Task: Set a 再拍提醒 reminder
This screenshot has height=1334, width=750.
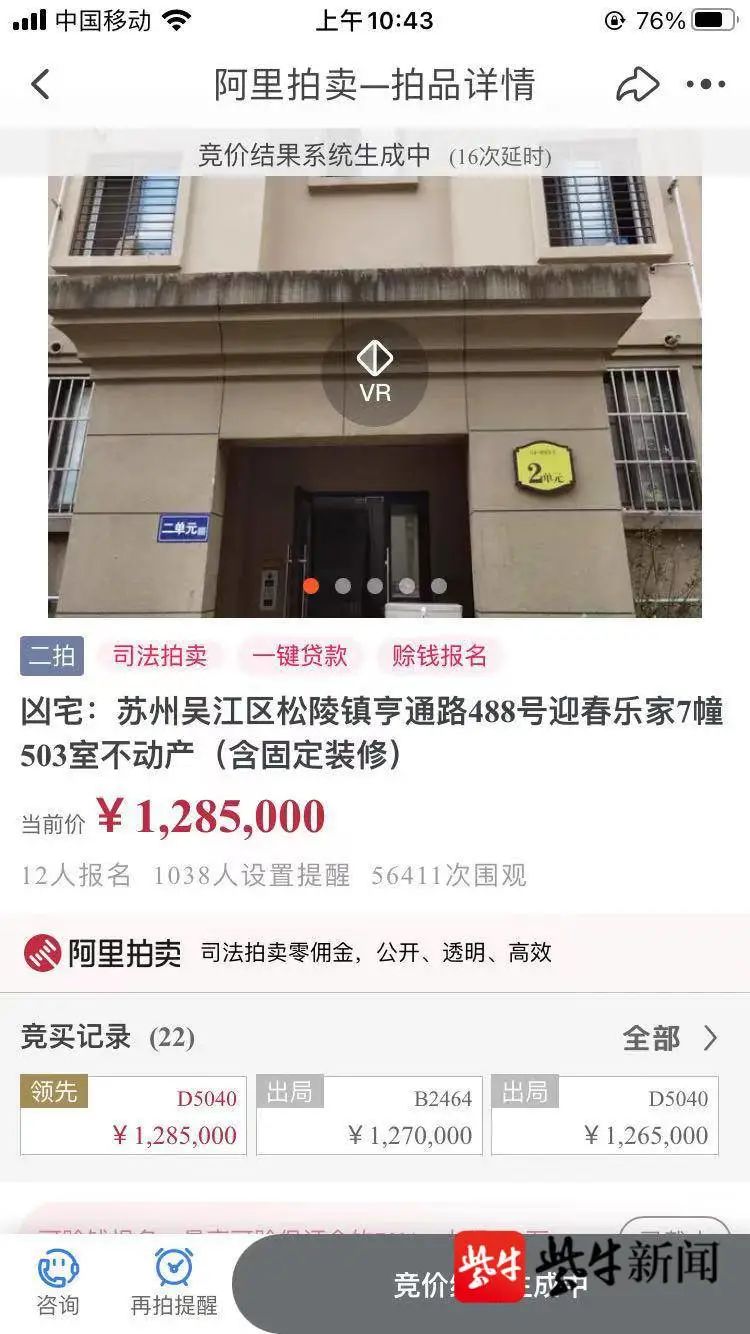Action: tap(174, 1282)
